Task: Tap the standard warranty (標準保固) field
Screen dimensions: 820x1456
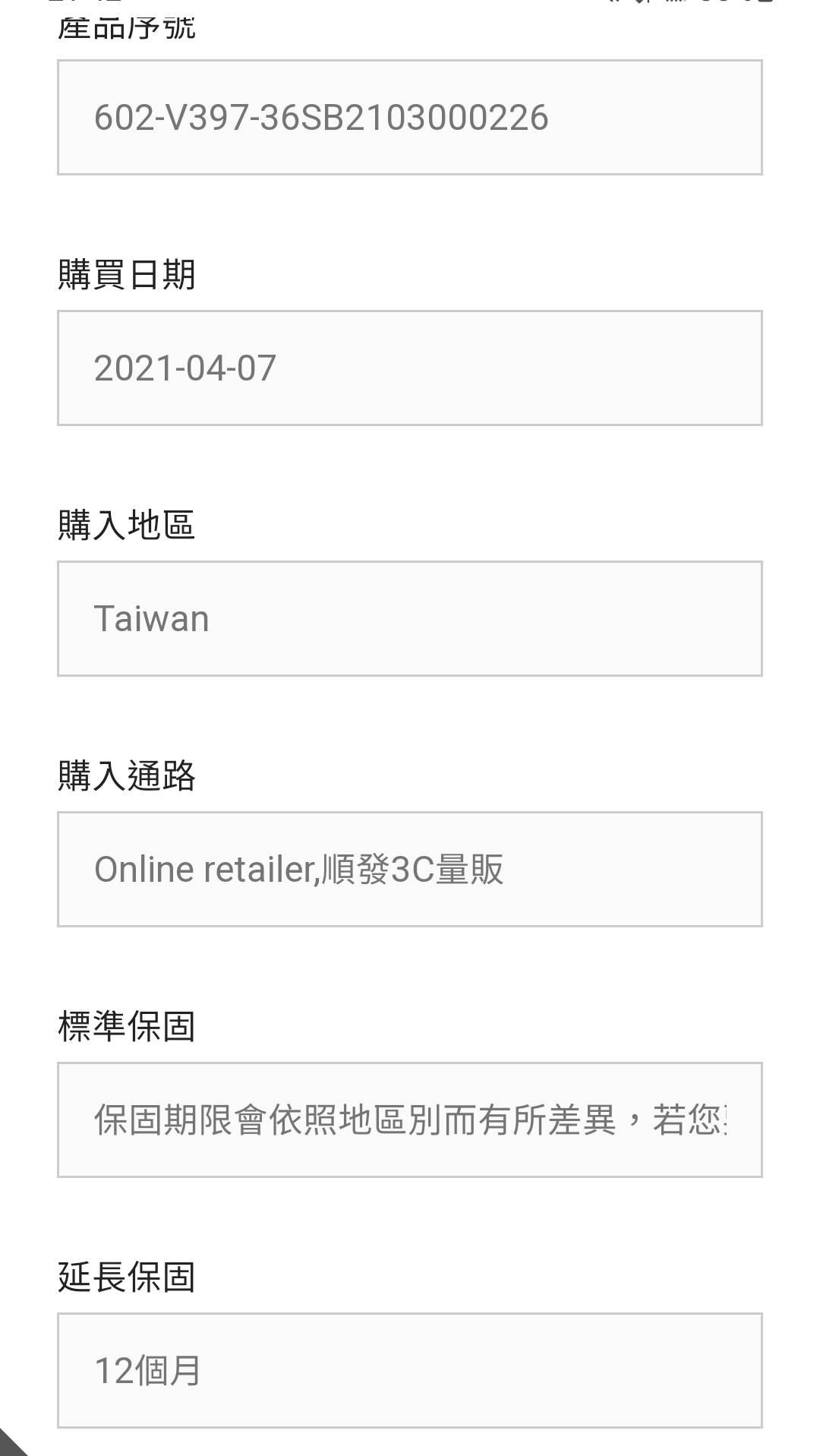Action: pos(410,1120)
